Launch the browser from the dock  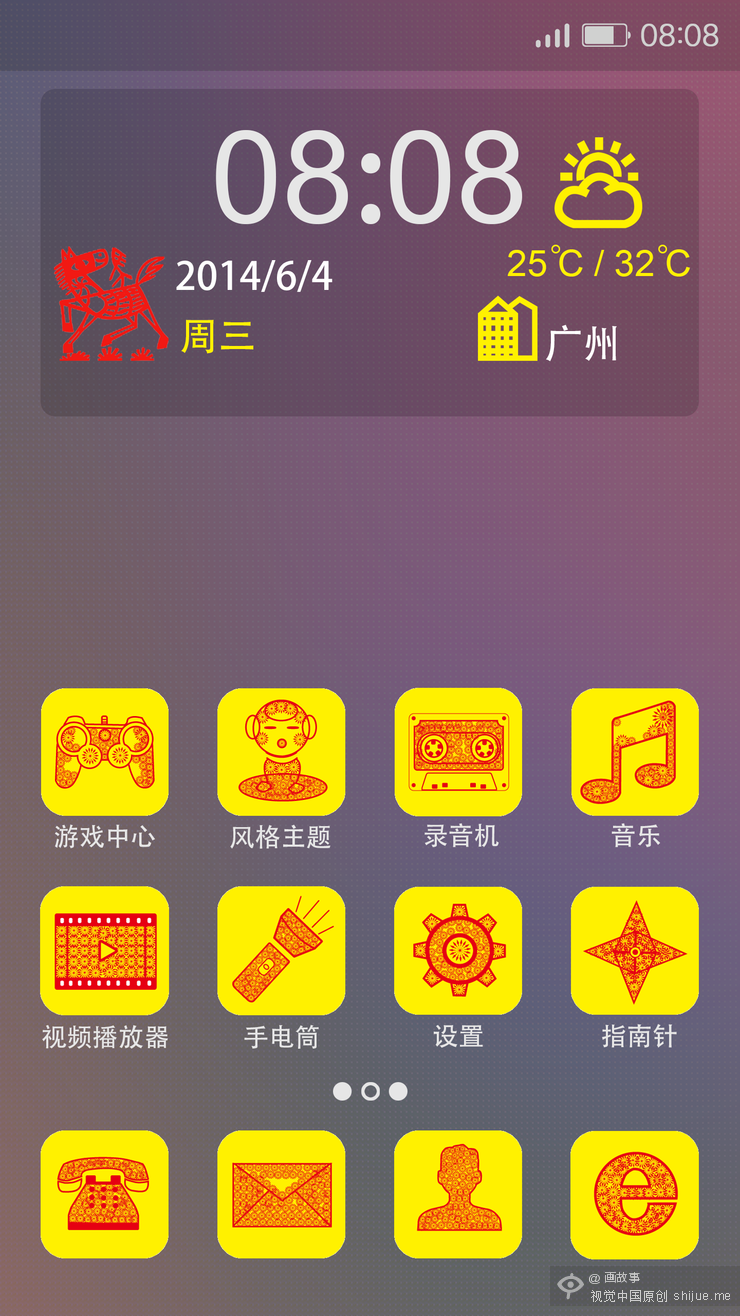point(635,1194)
